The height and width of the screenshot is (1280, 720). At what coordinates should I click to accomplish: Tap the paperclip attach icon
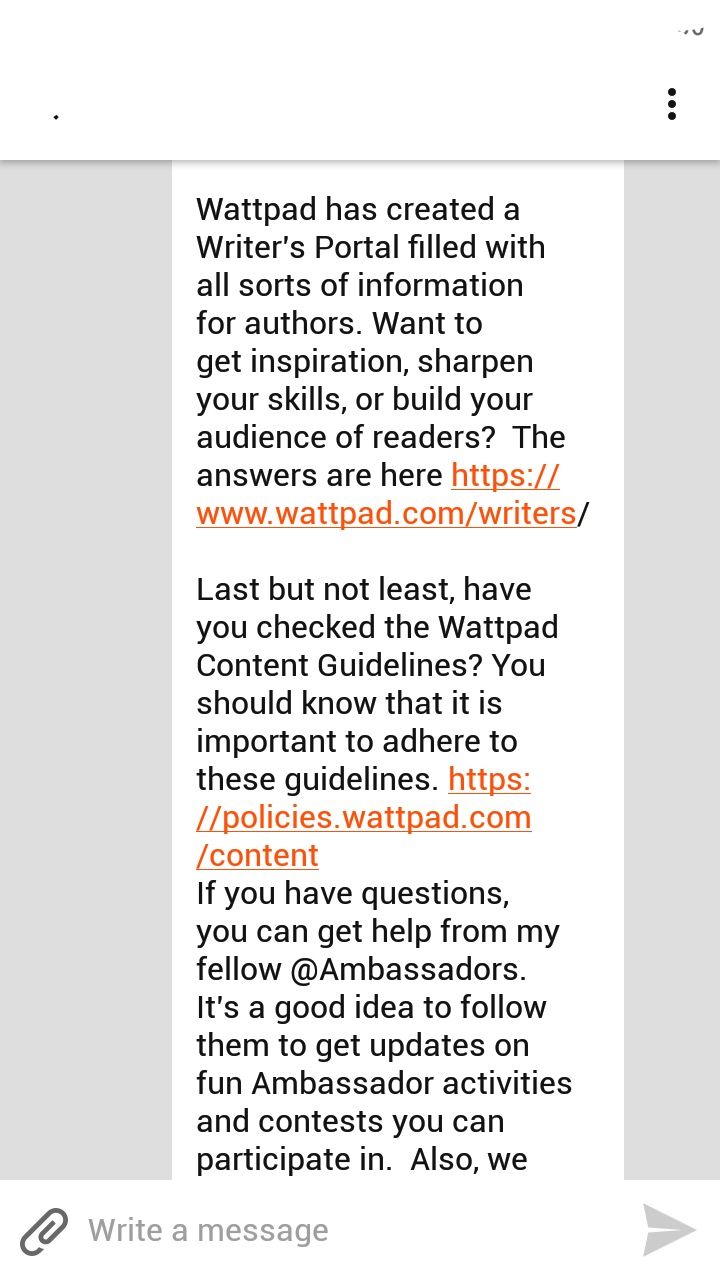click(44, 1231)
